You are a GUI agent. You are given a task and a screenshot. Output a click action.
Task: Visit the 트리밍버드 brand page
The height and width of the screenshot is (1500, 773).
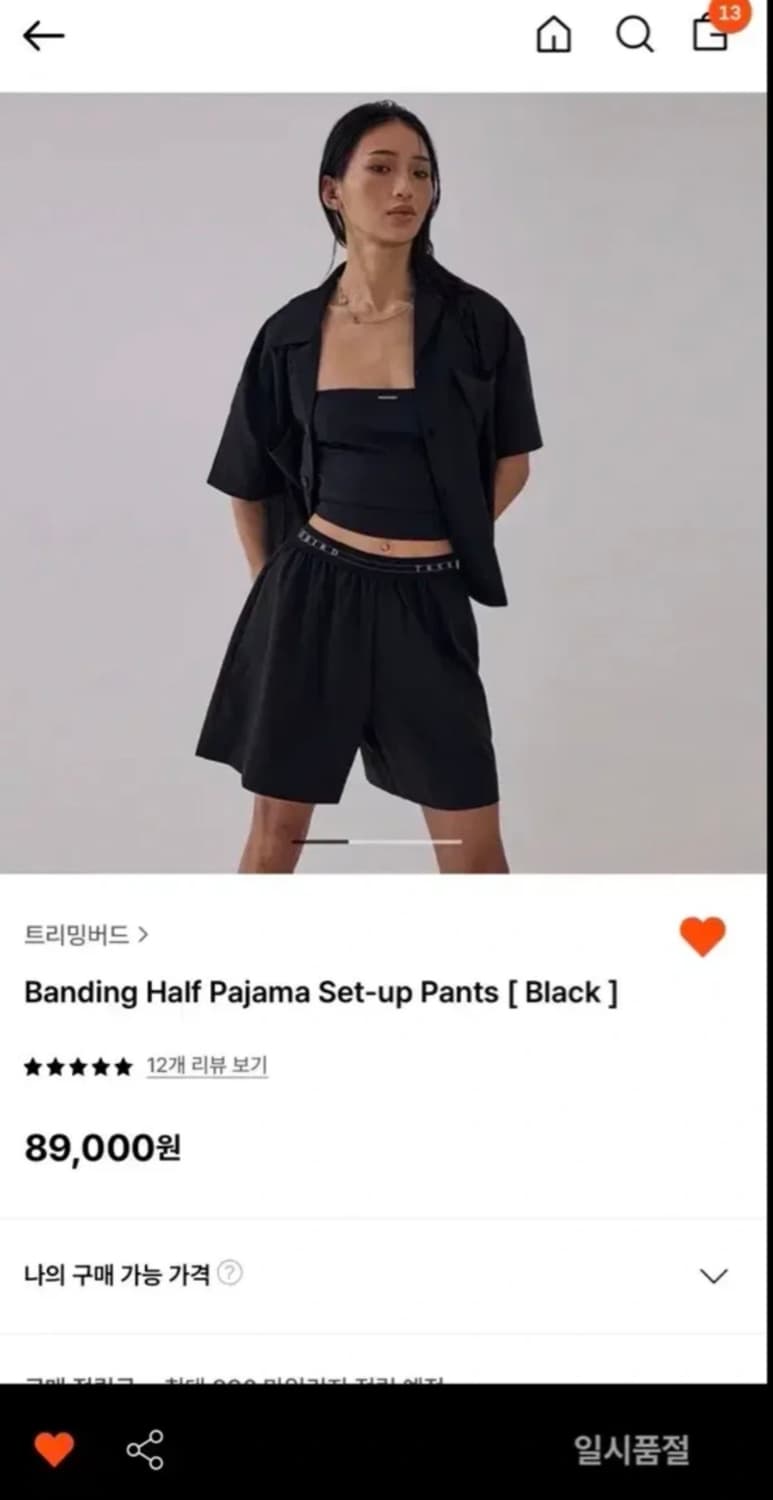[x=75, y=933]
